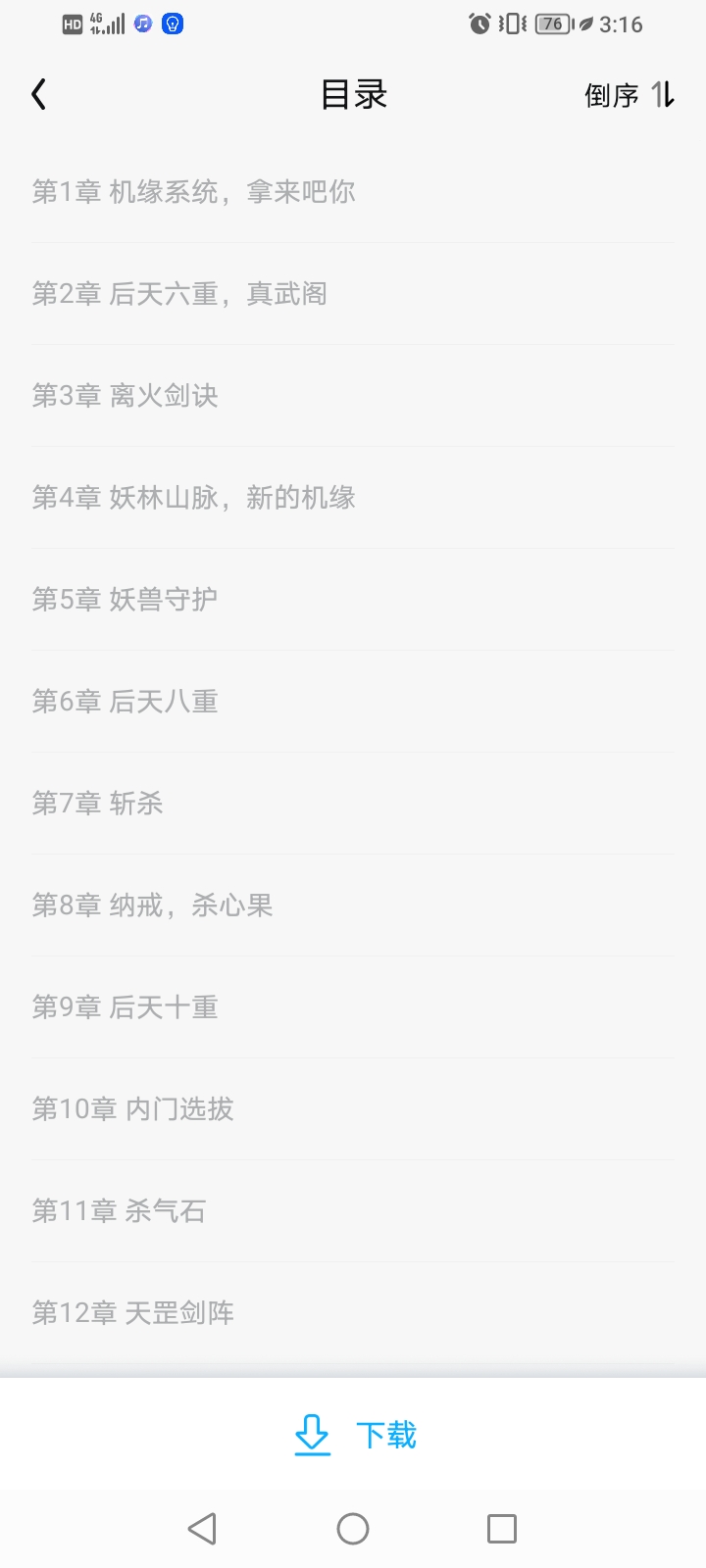Tap the 下载 download button
The width and height of the screenshot is (706, 1568).
pyautogui.click(x=355, y=1435)
